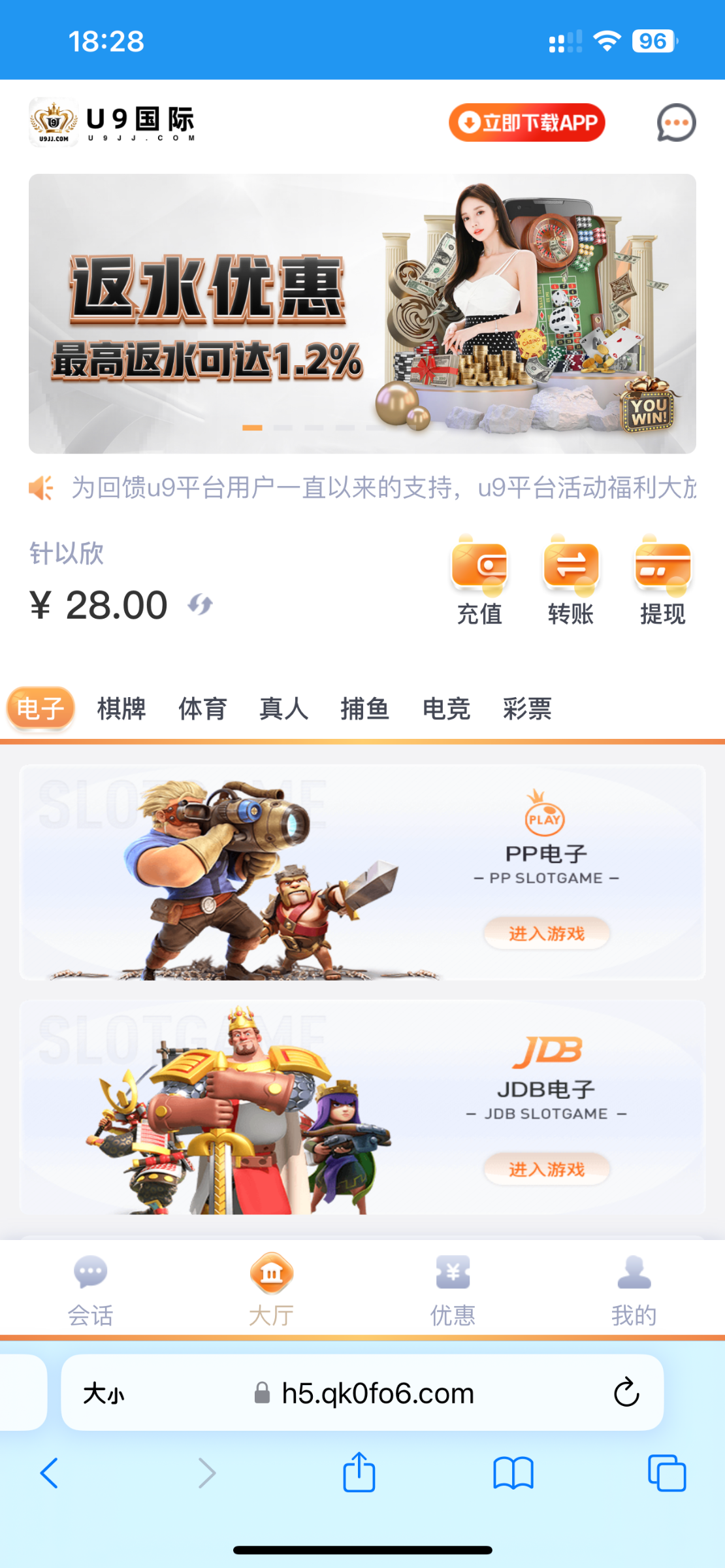Enter the JDB电子 game via 进入游戏
The image size is (725, 1568).
coord(546,1169)
